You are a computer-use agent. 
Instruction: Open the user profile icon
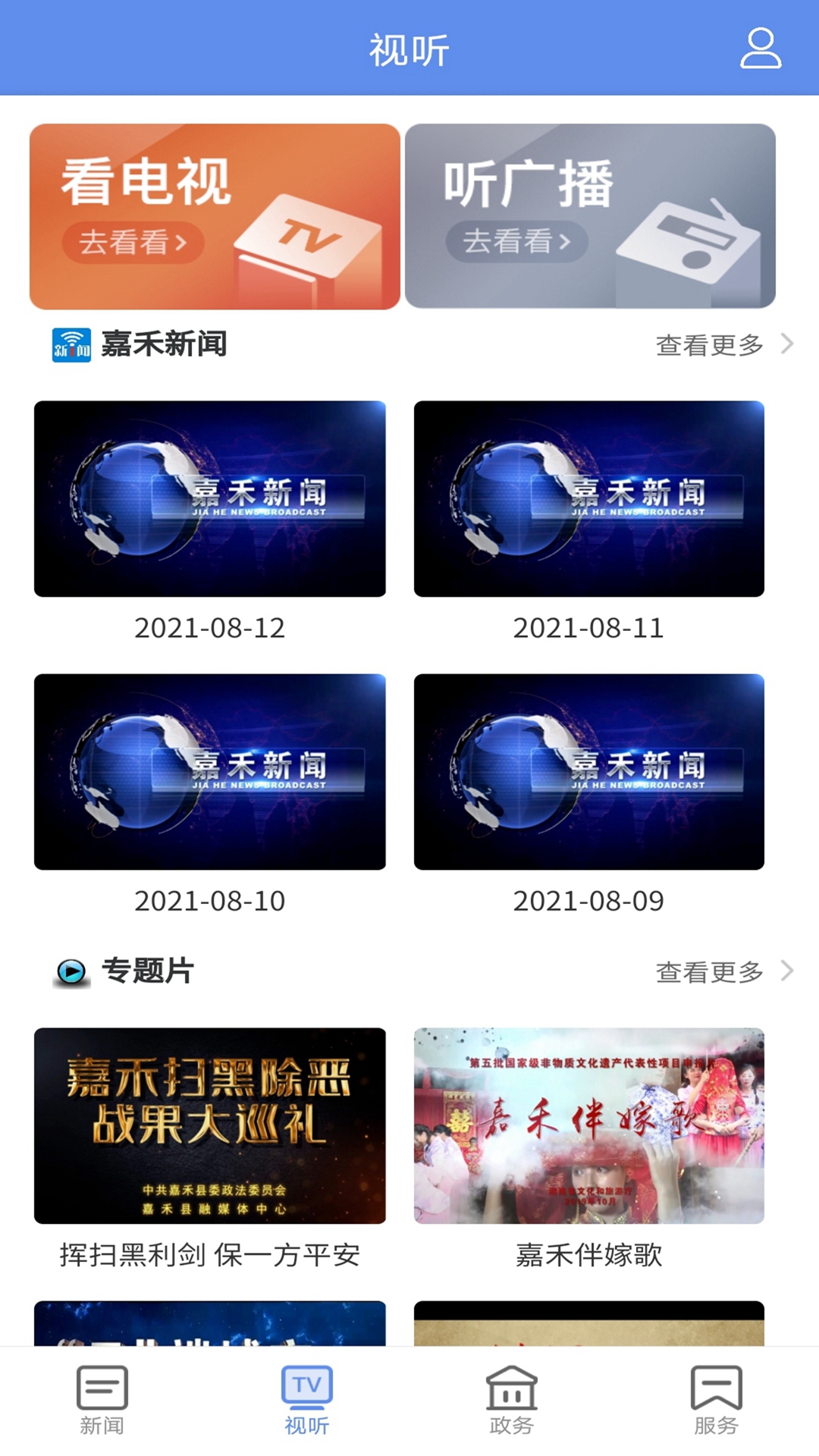763,49
